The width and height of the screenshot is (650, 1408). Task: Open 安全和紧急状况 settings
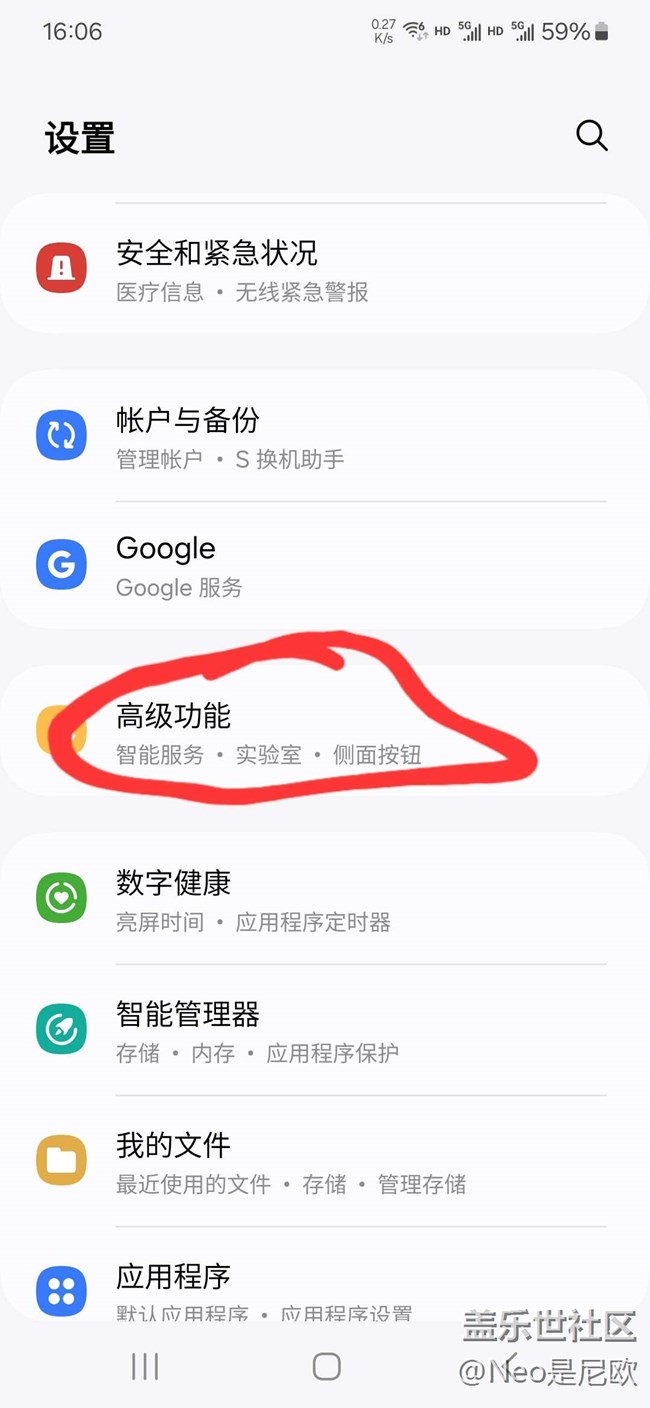[x=324, y=270]
